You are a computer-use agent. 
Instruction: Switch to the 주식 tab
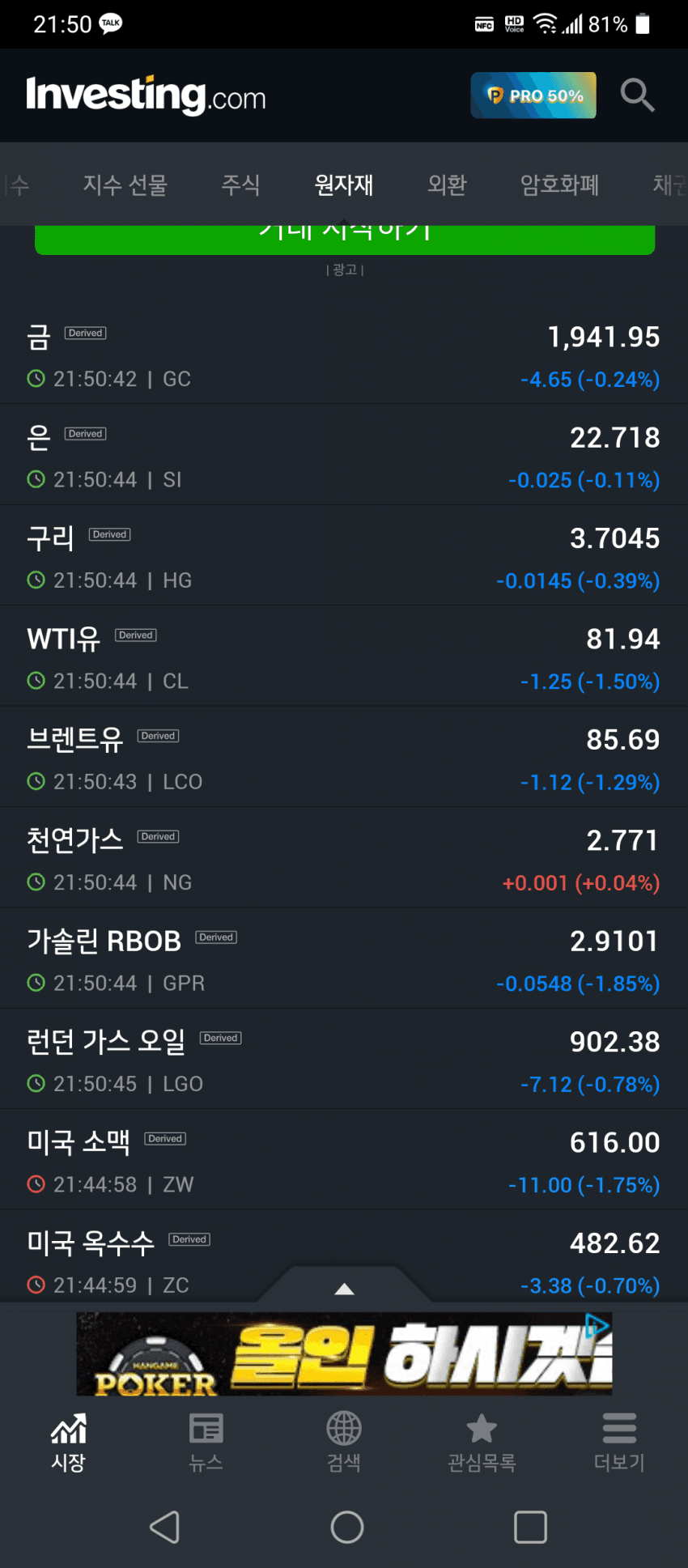click(240, 185)
